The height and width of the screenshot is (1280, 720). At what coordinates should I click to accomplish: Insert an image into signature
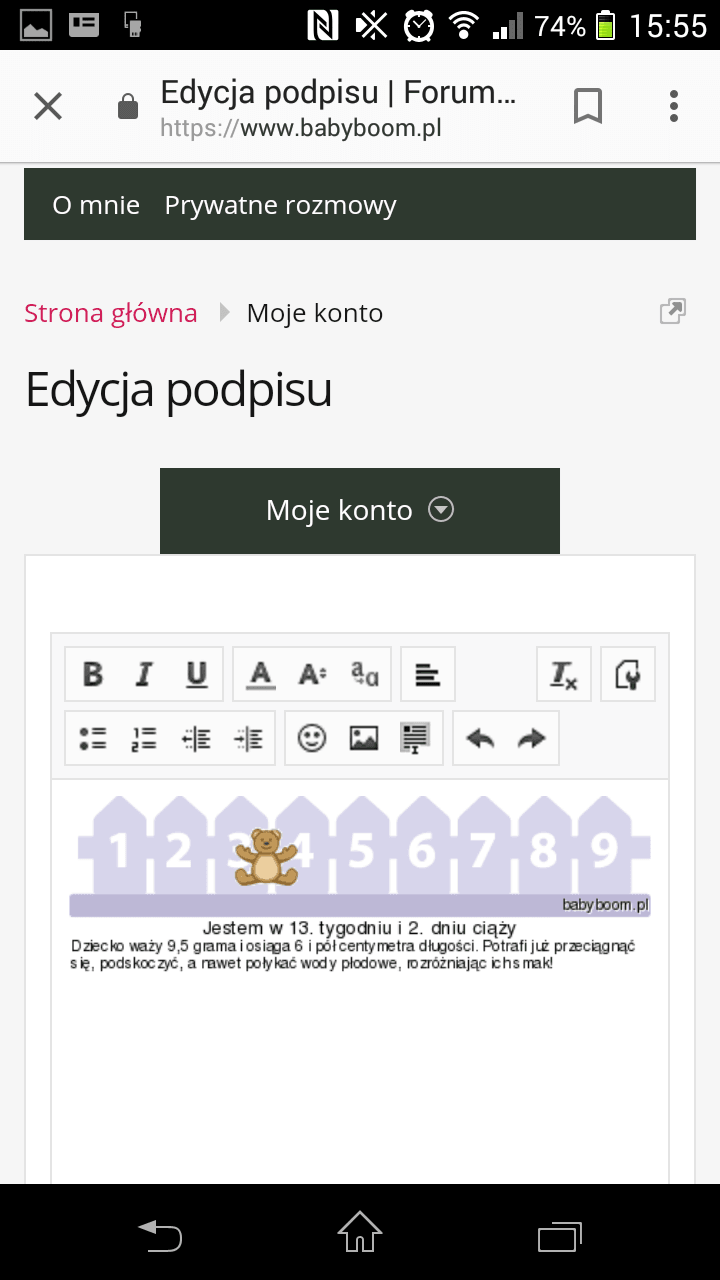[364, 738]
